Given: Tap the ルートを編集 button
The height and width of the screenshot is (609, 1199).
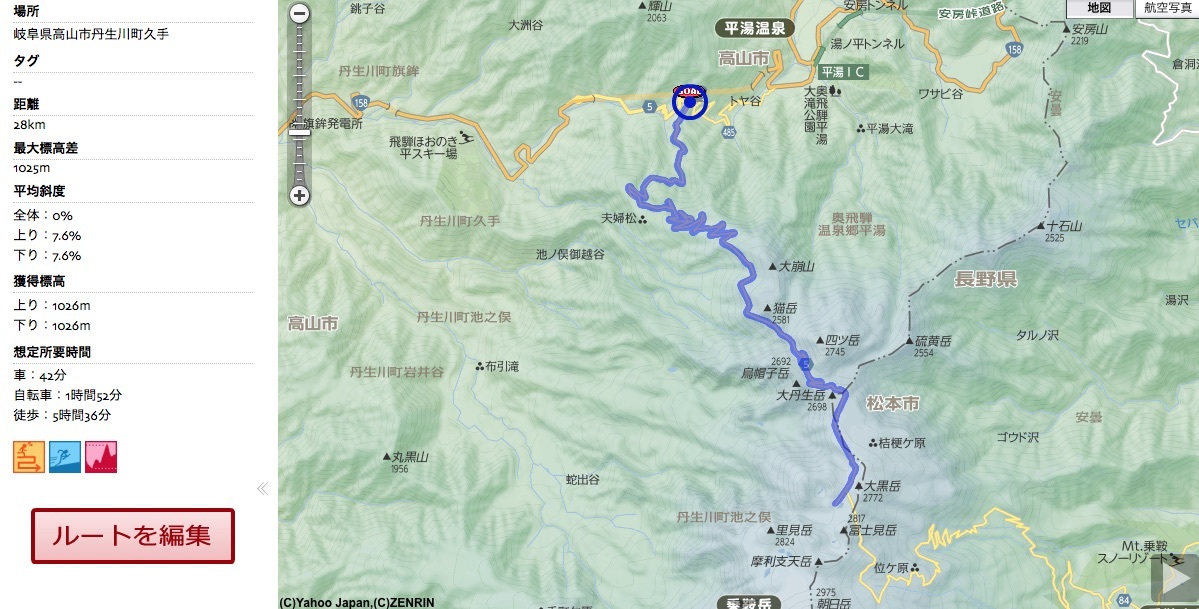Looking at the screenshot, I should pos(133,536).
